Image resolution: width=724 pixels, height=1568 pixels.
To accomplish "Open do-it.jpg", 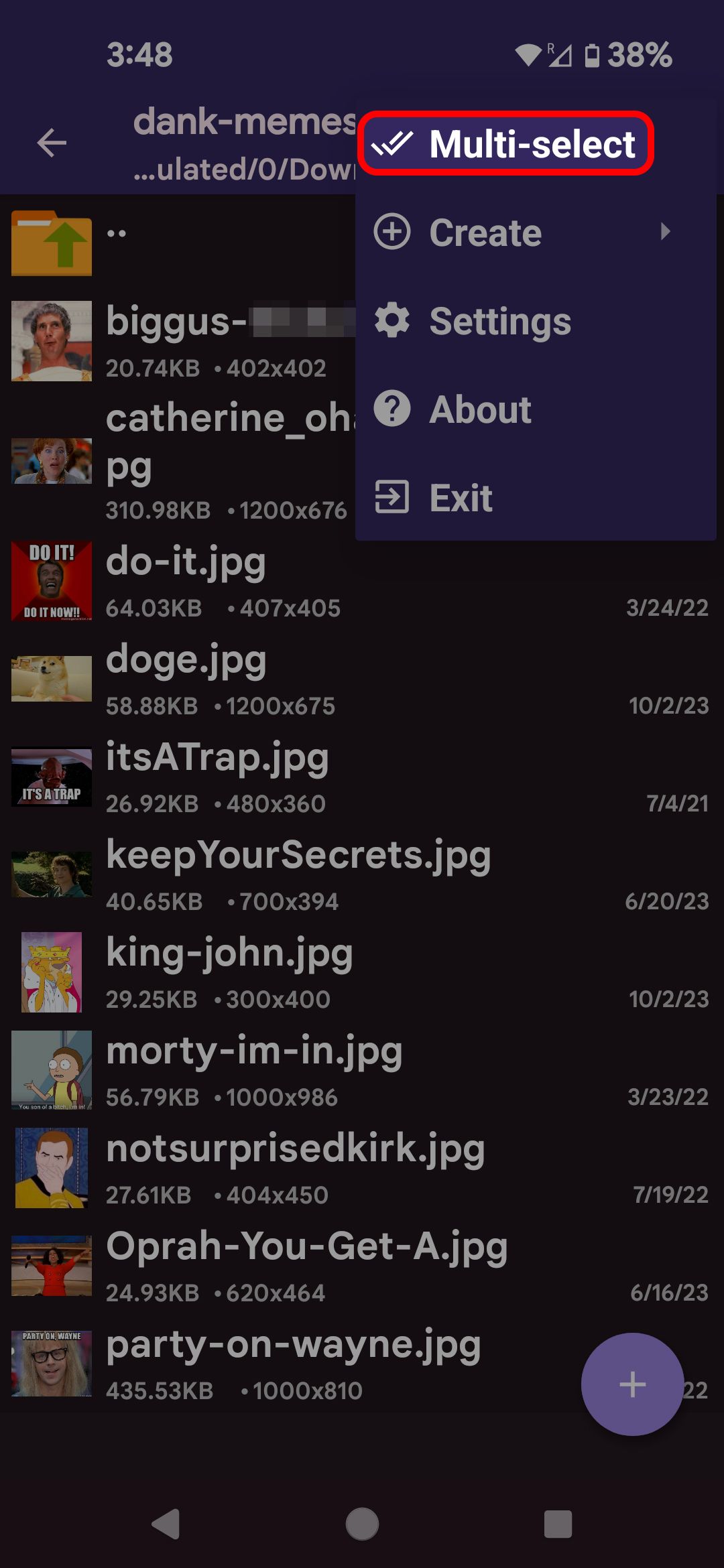I will [186, 563].
